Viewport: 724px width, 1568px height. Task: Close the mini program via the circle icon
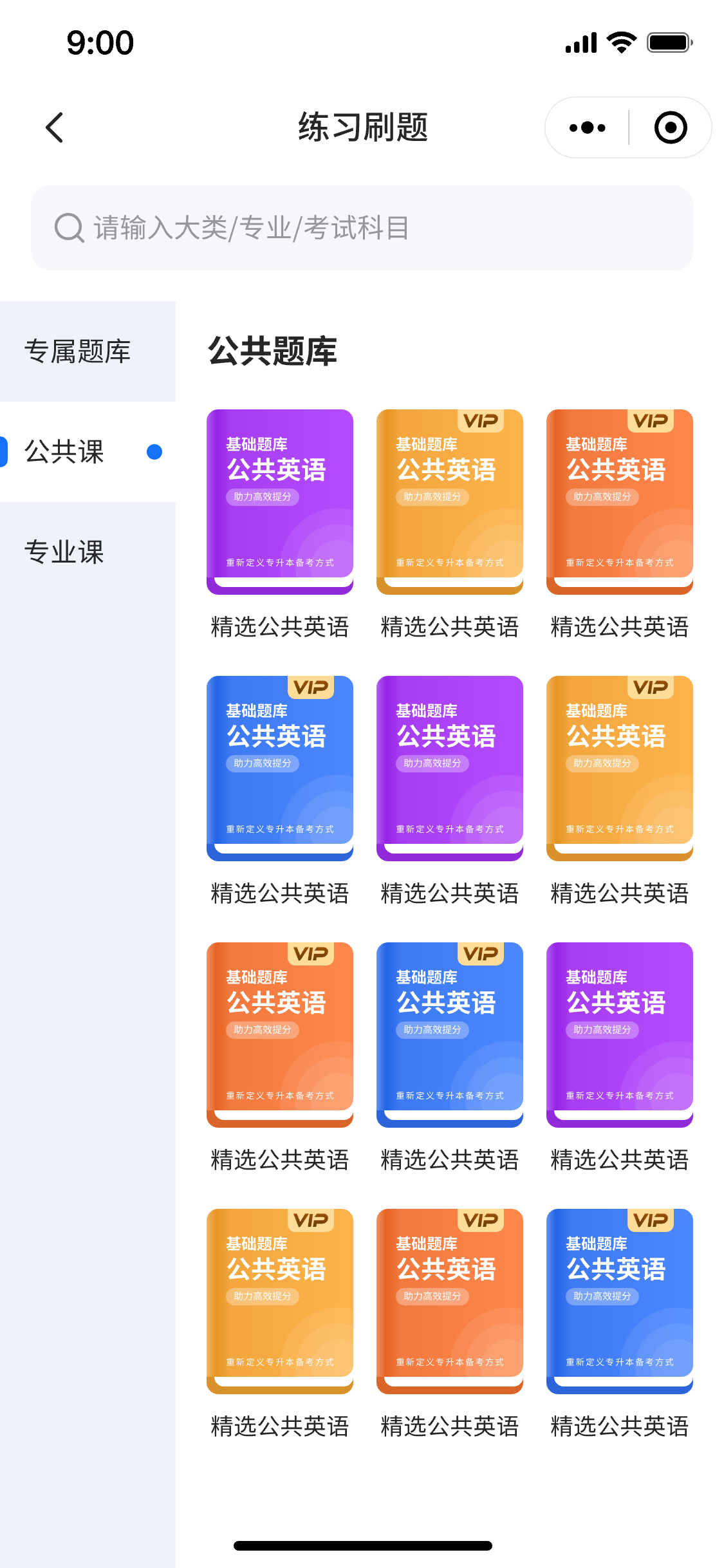(x=670, y=127)
